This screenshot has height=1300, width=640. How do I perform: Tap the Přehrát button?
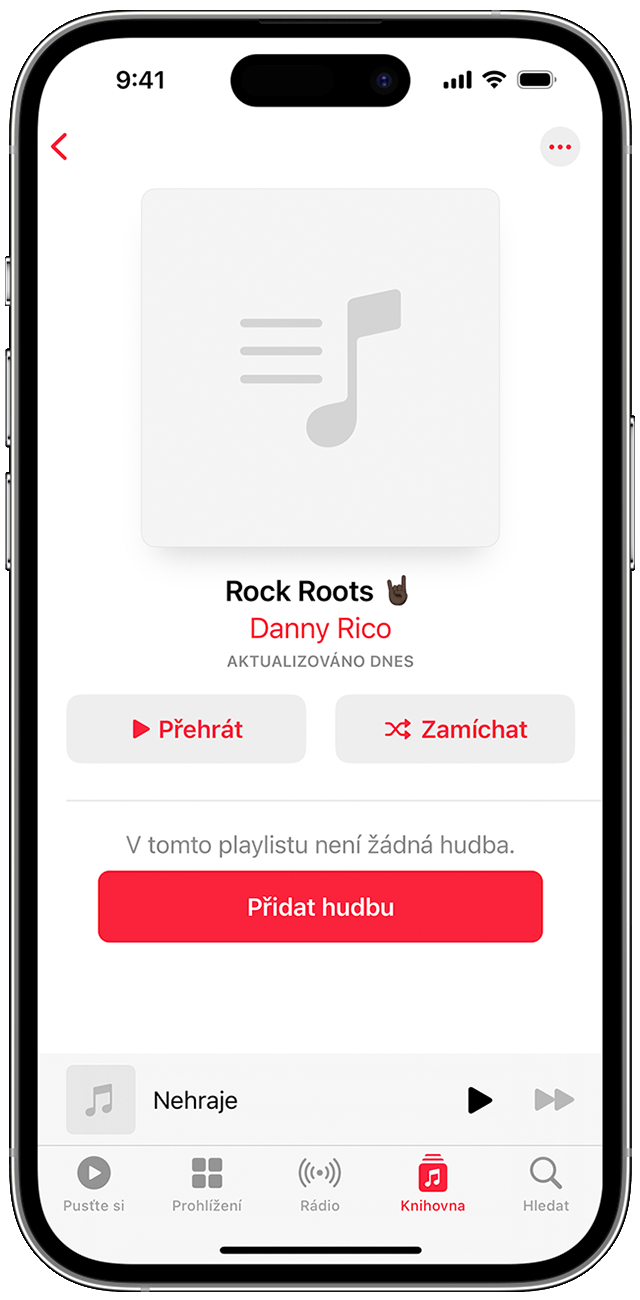pyautogui.click(x=186, y=729)
